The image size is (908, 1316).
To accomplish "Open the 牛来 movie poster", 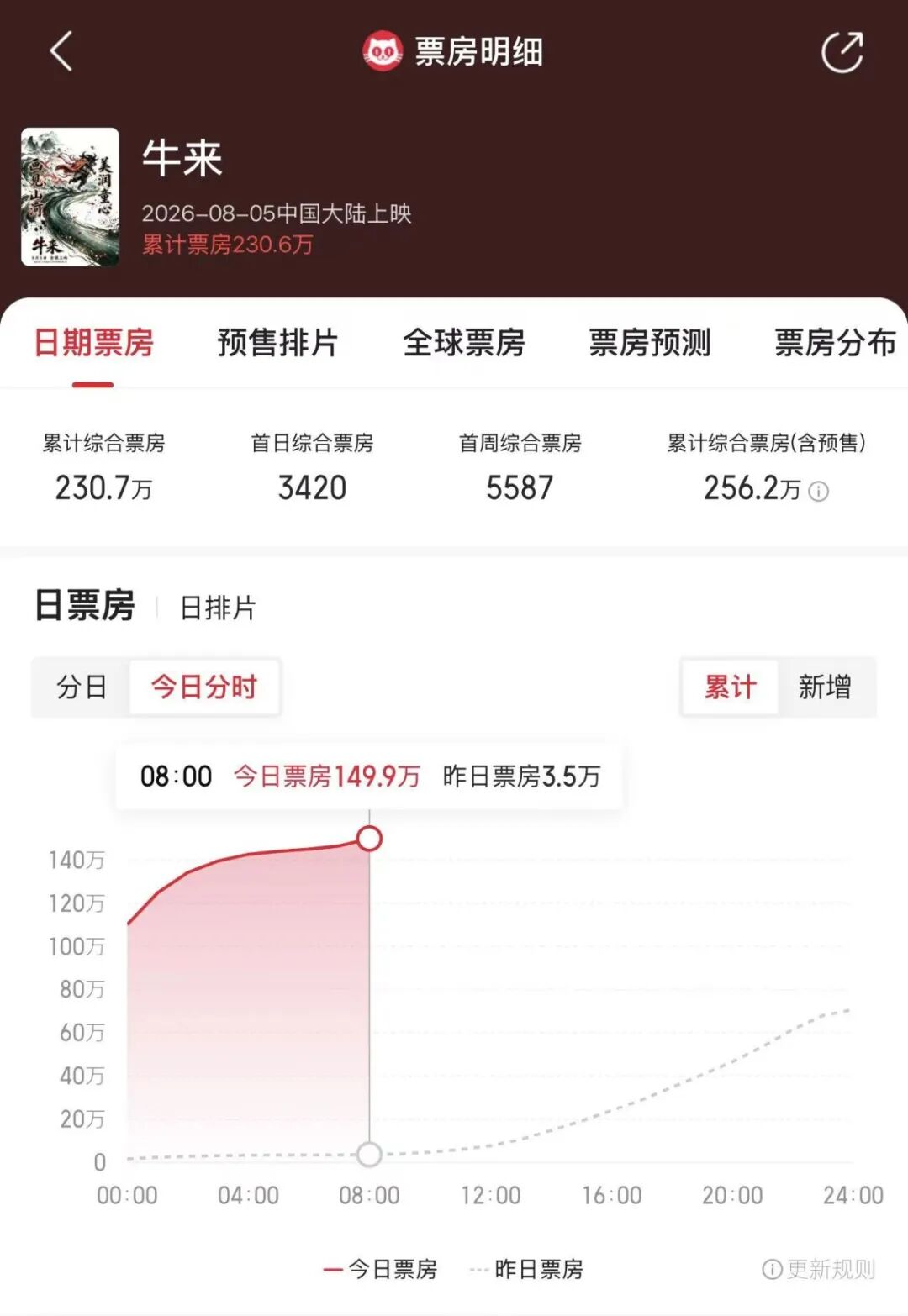I will [70, 197].
